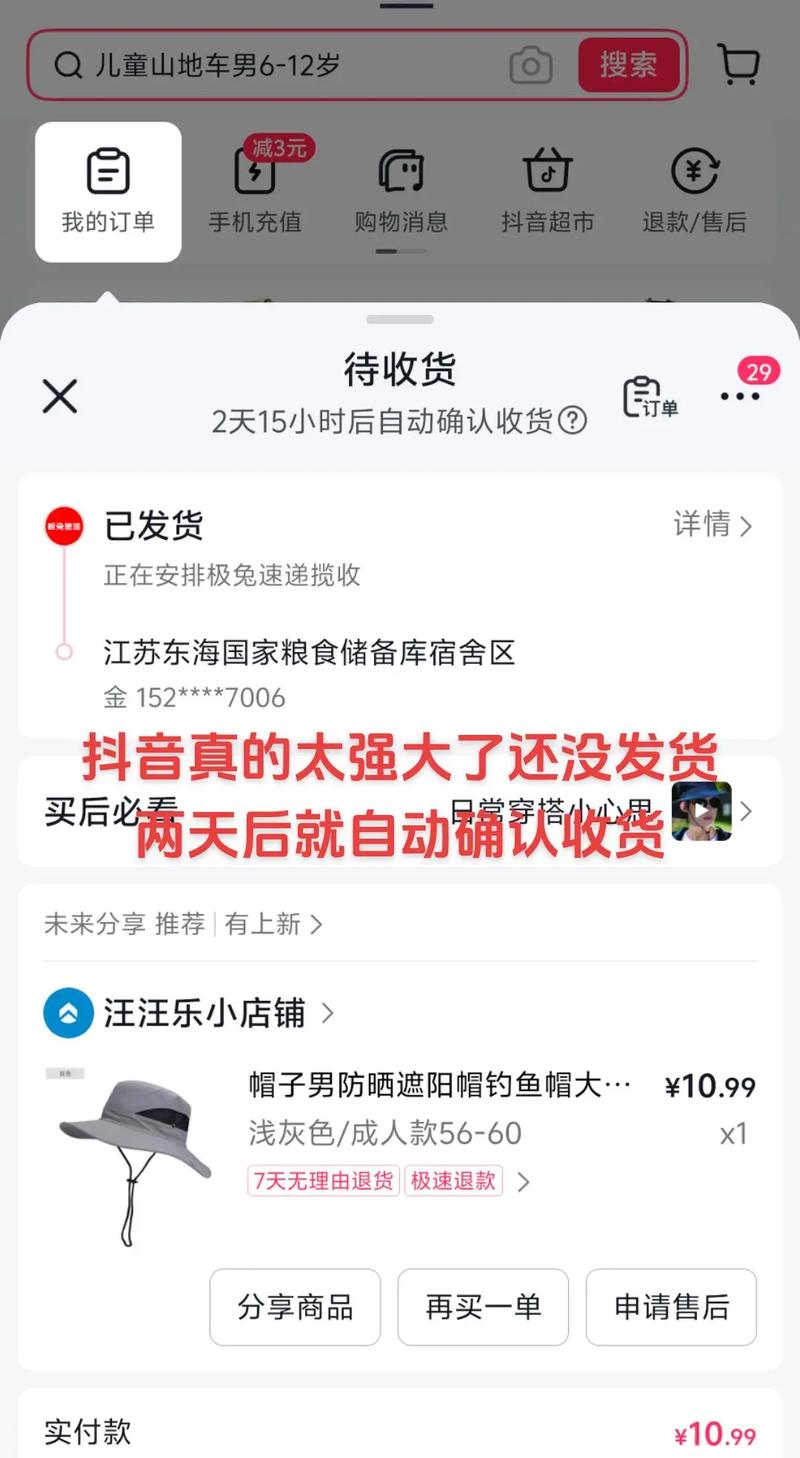800x1458 pixels.
Task: Tap the 申请售后 button
Action: pos(670,1307)
